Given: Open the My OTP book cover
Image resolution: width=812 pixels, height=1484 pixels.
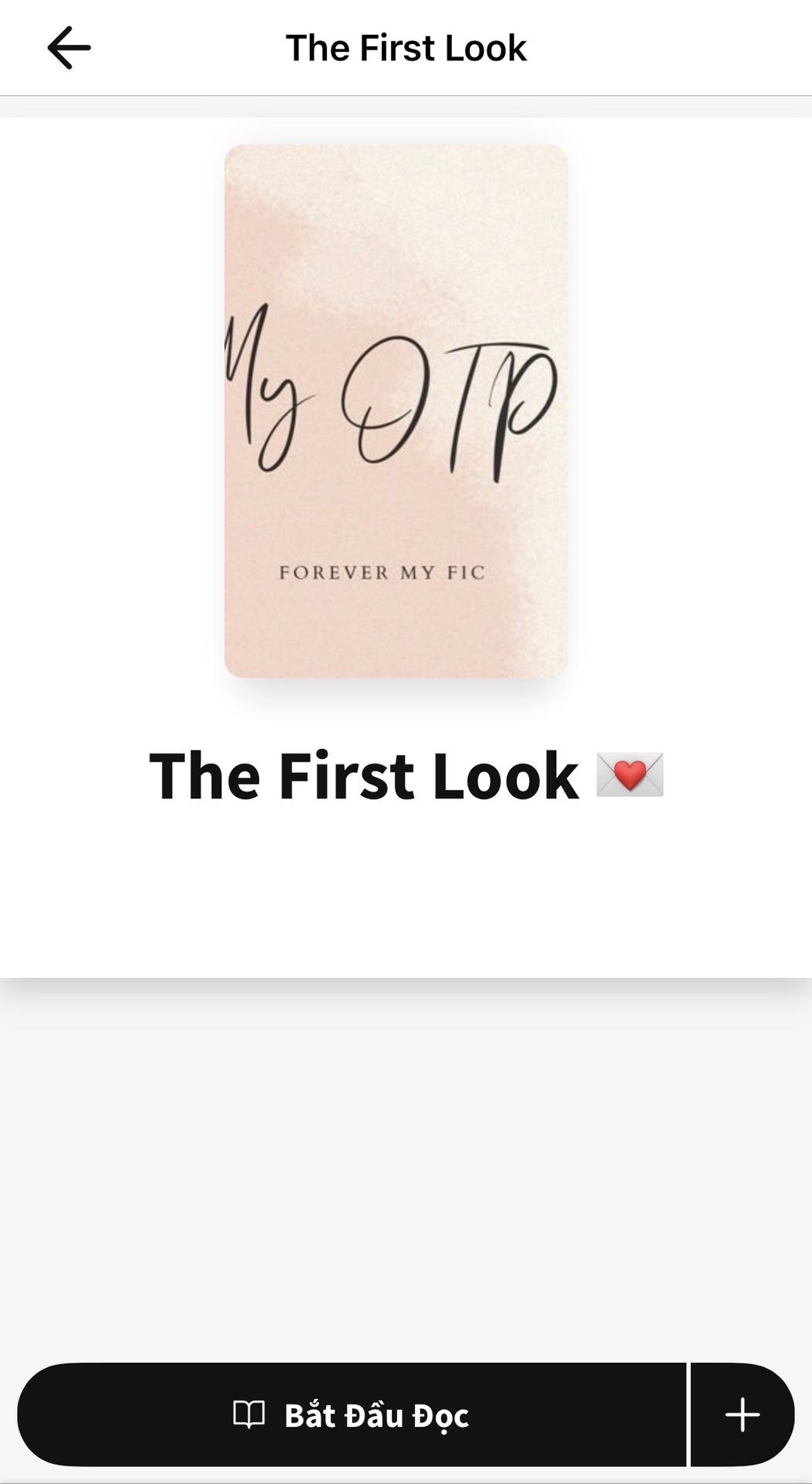Looking at the screenshot, I should [396, 411].
